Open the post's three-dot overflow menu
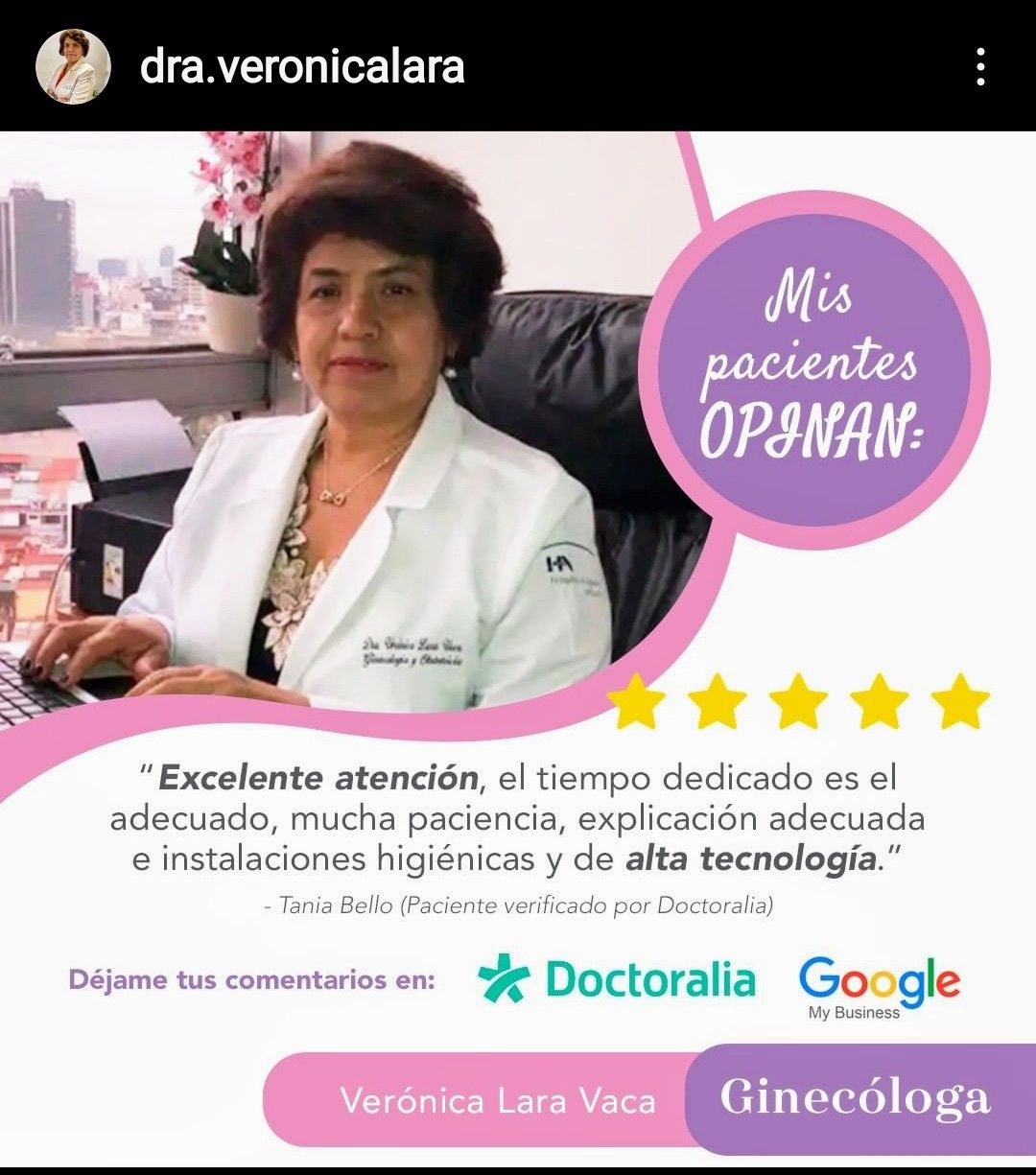Viewport: 1036px width, 1175px height. tap(979, 67)
